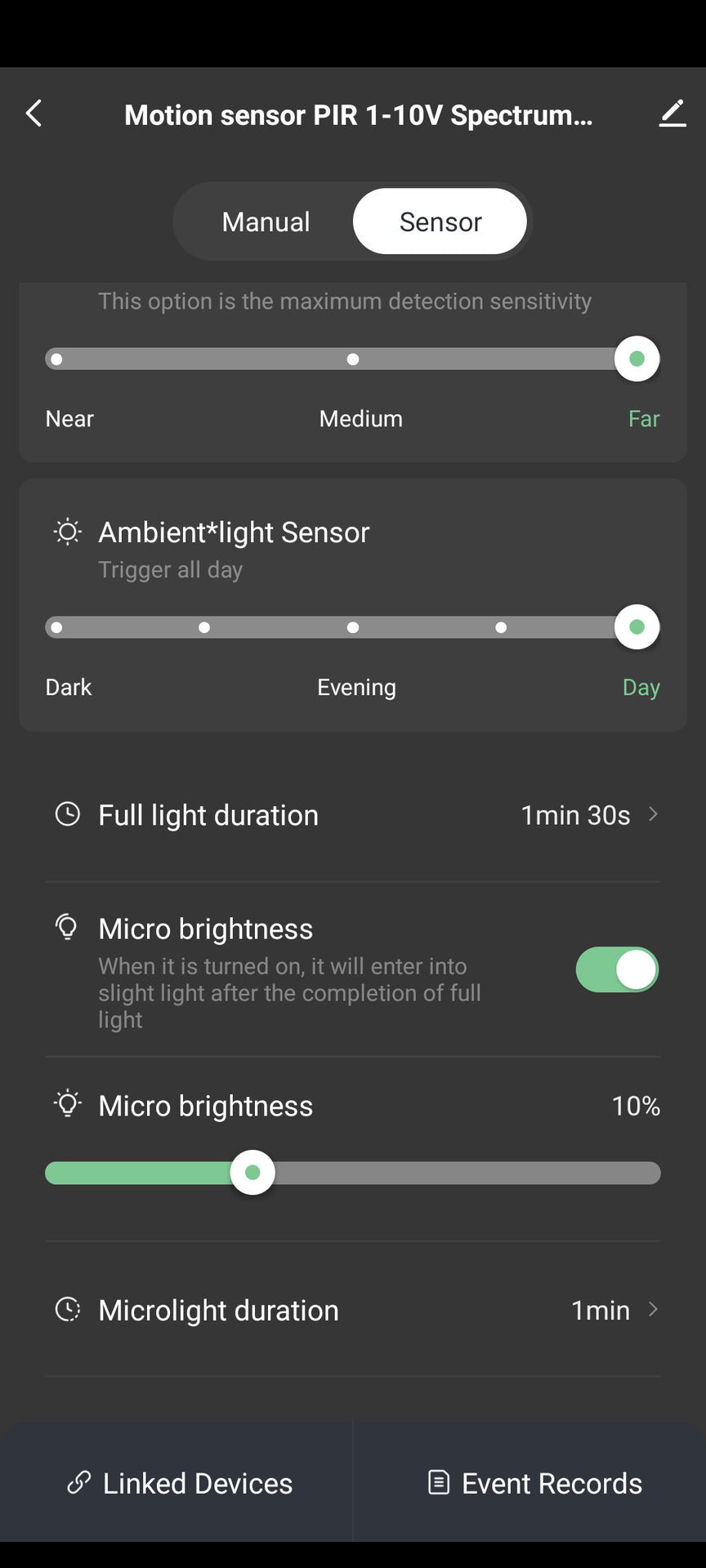
Task: View Event Records
Action: pos(535,1483)
